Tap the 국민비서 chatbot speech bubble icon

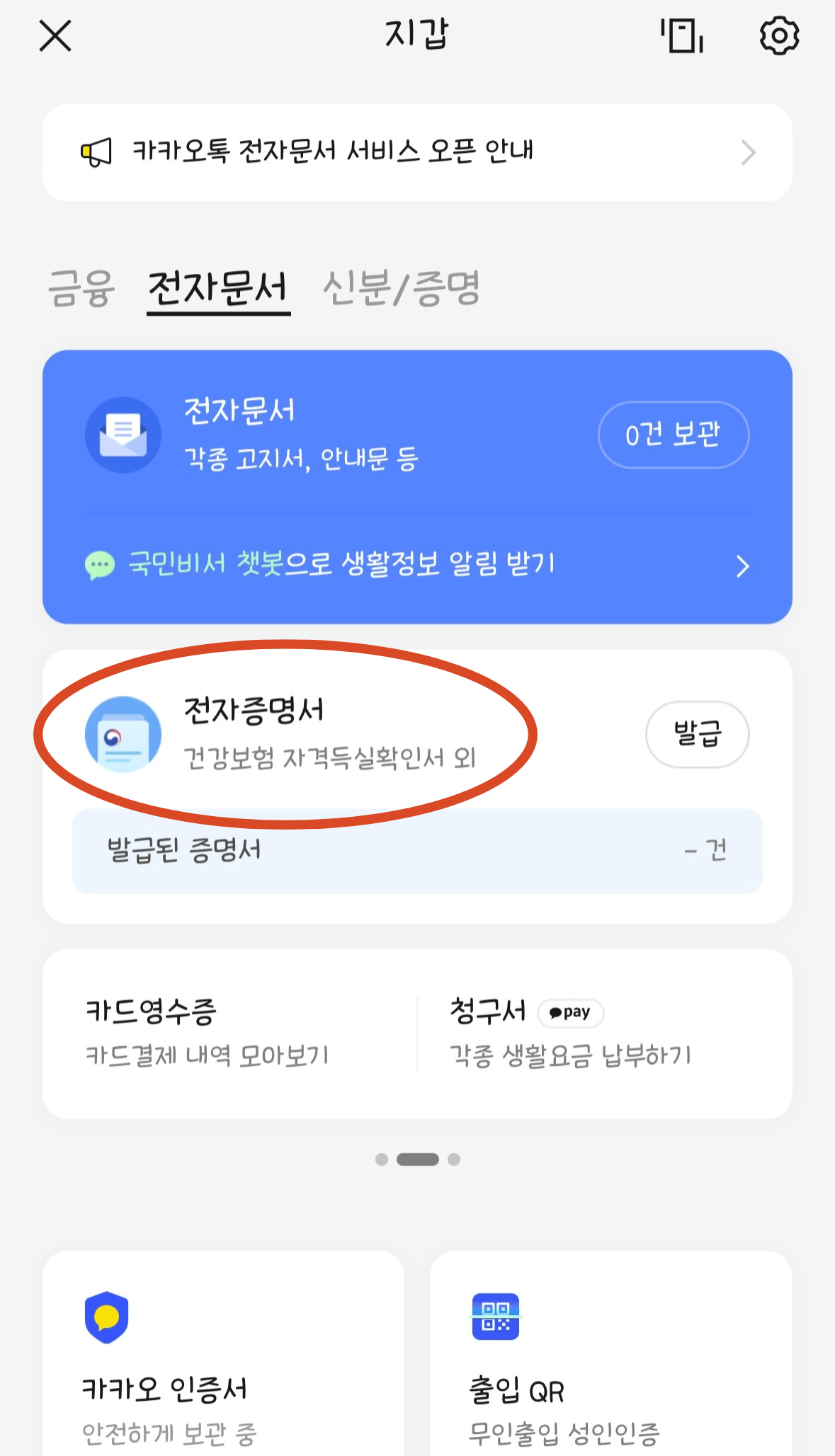[99, 564]
